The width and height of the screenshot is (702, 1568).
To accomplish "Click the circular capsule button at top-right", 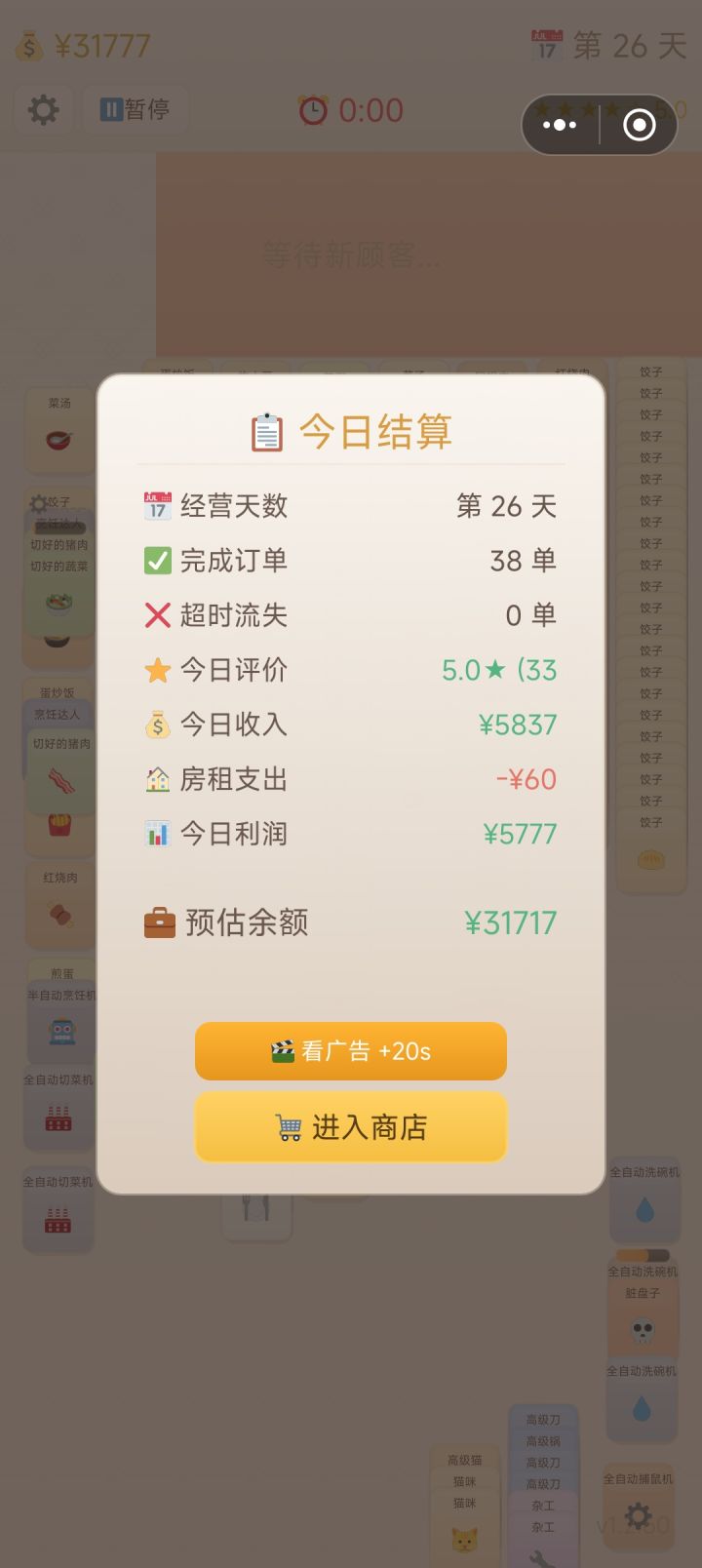I will click(638, 125).
